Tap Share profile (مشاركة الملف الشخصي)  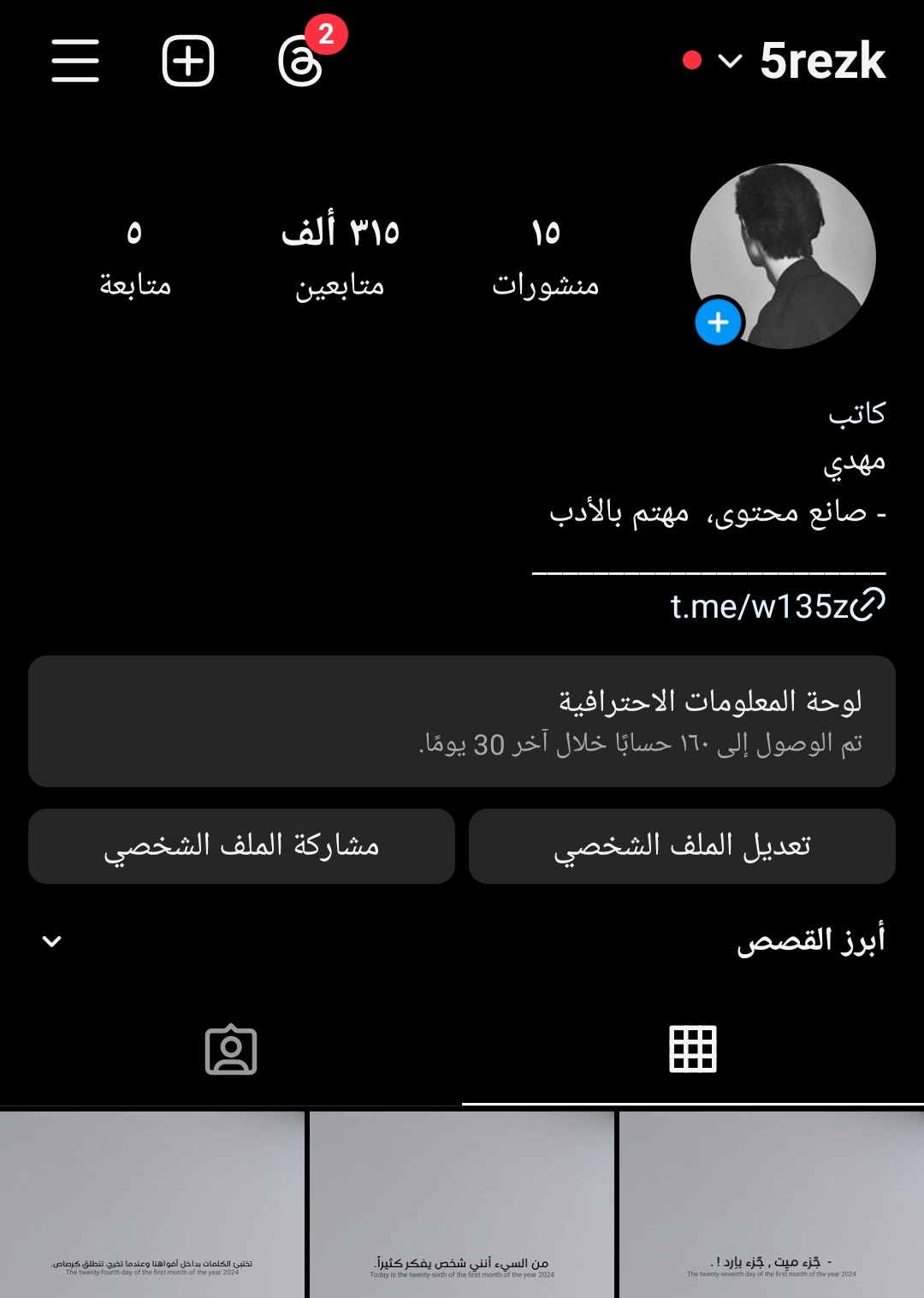pos(241,846)
